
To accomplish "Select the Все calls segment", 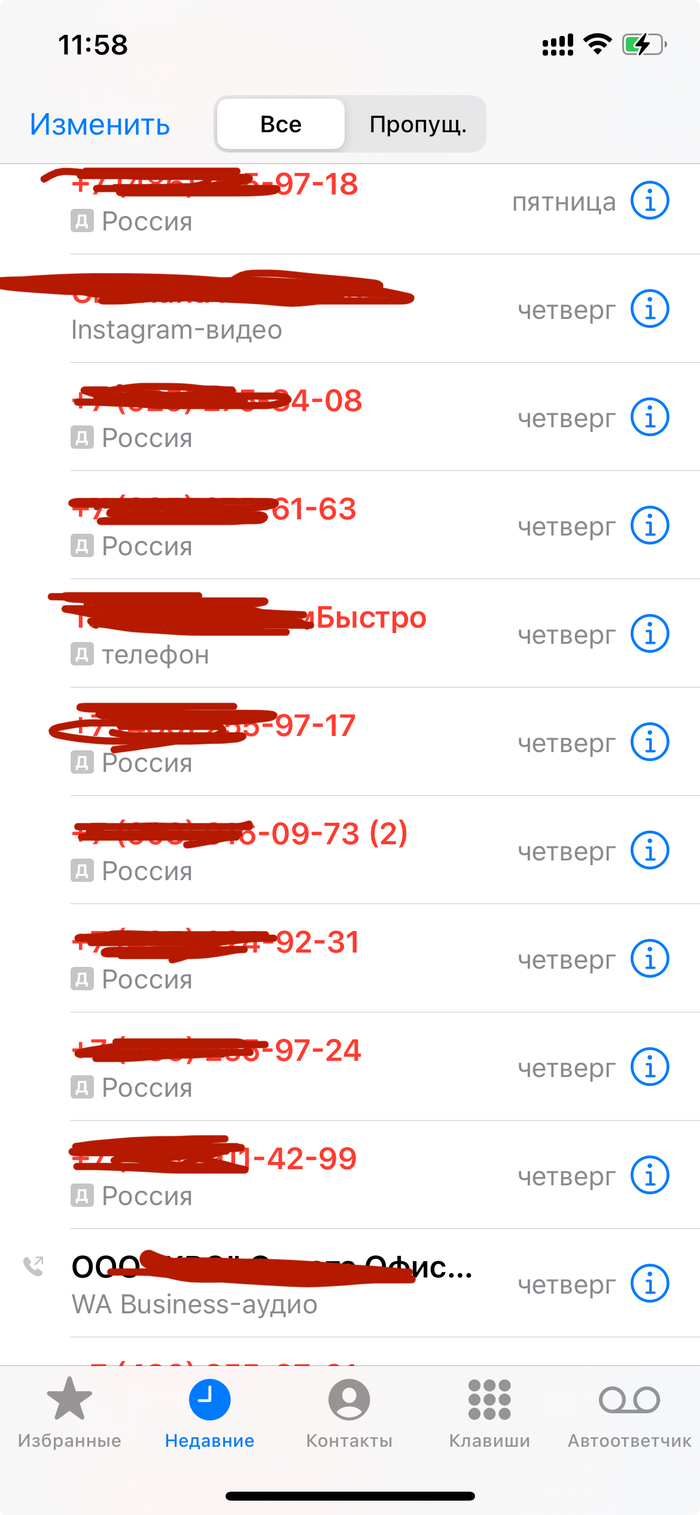I will 281,125.
